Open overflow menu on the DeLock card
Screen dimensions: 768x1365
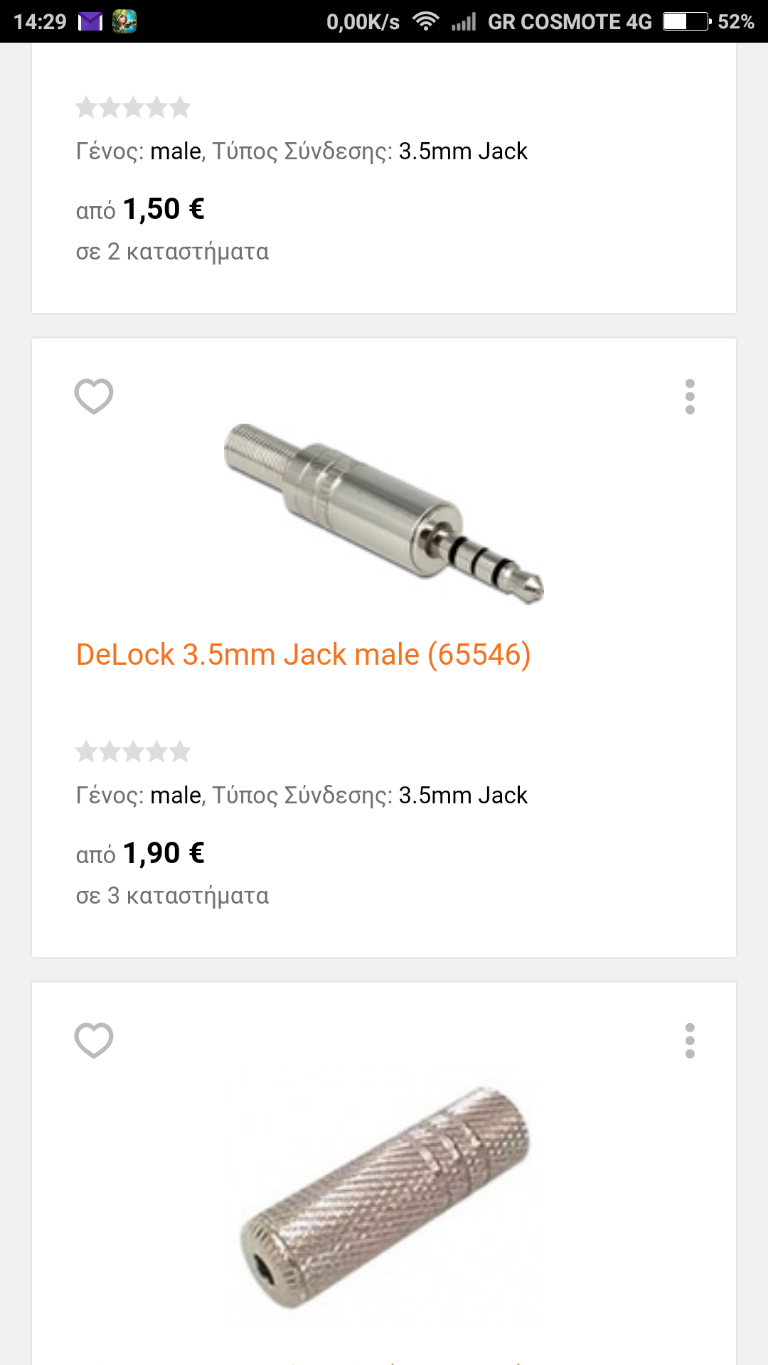click(x=690, y=397)
